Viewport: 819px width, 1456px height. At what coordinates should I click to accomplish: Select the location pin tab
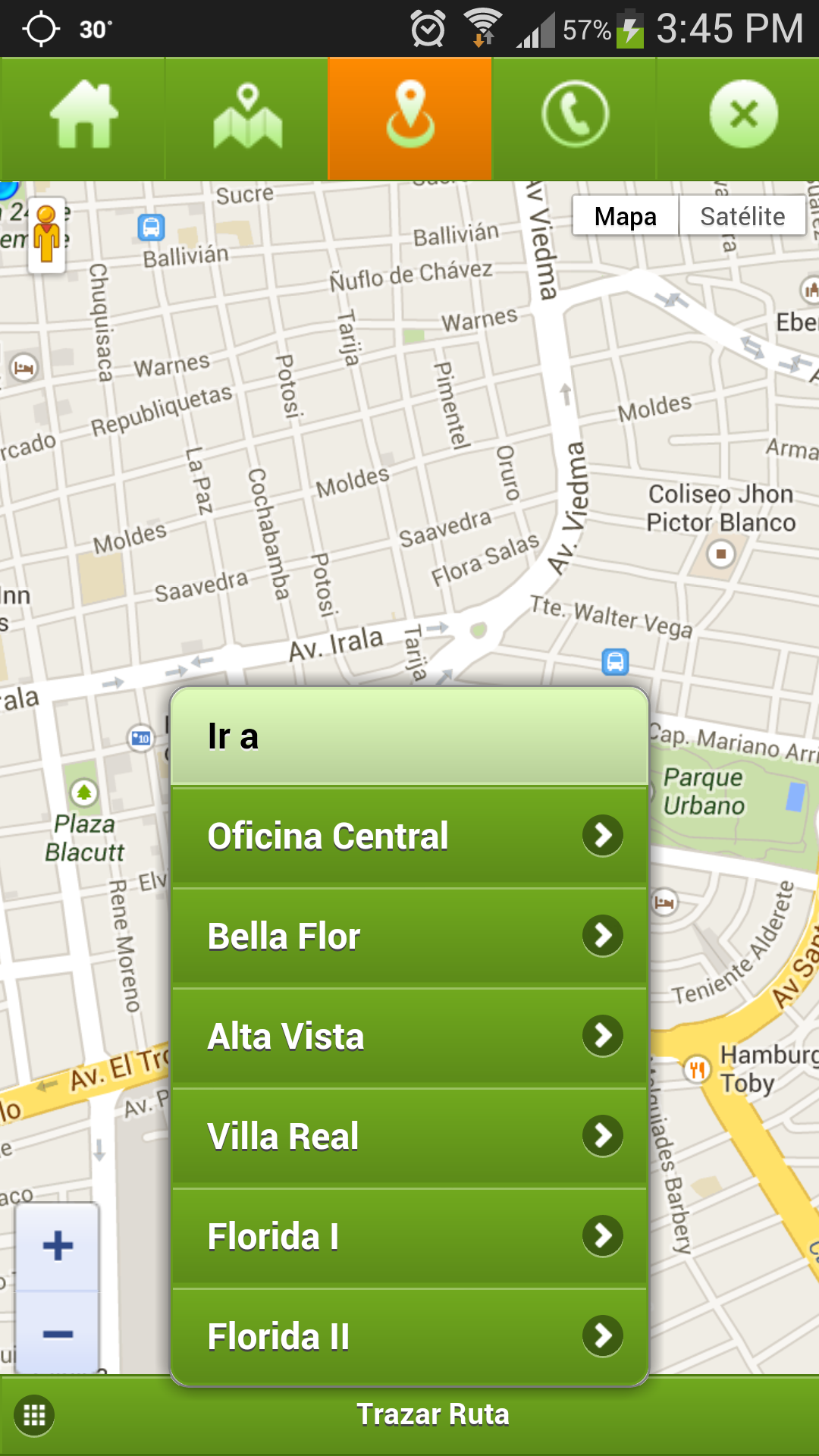[x=410, y=118]
